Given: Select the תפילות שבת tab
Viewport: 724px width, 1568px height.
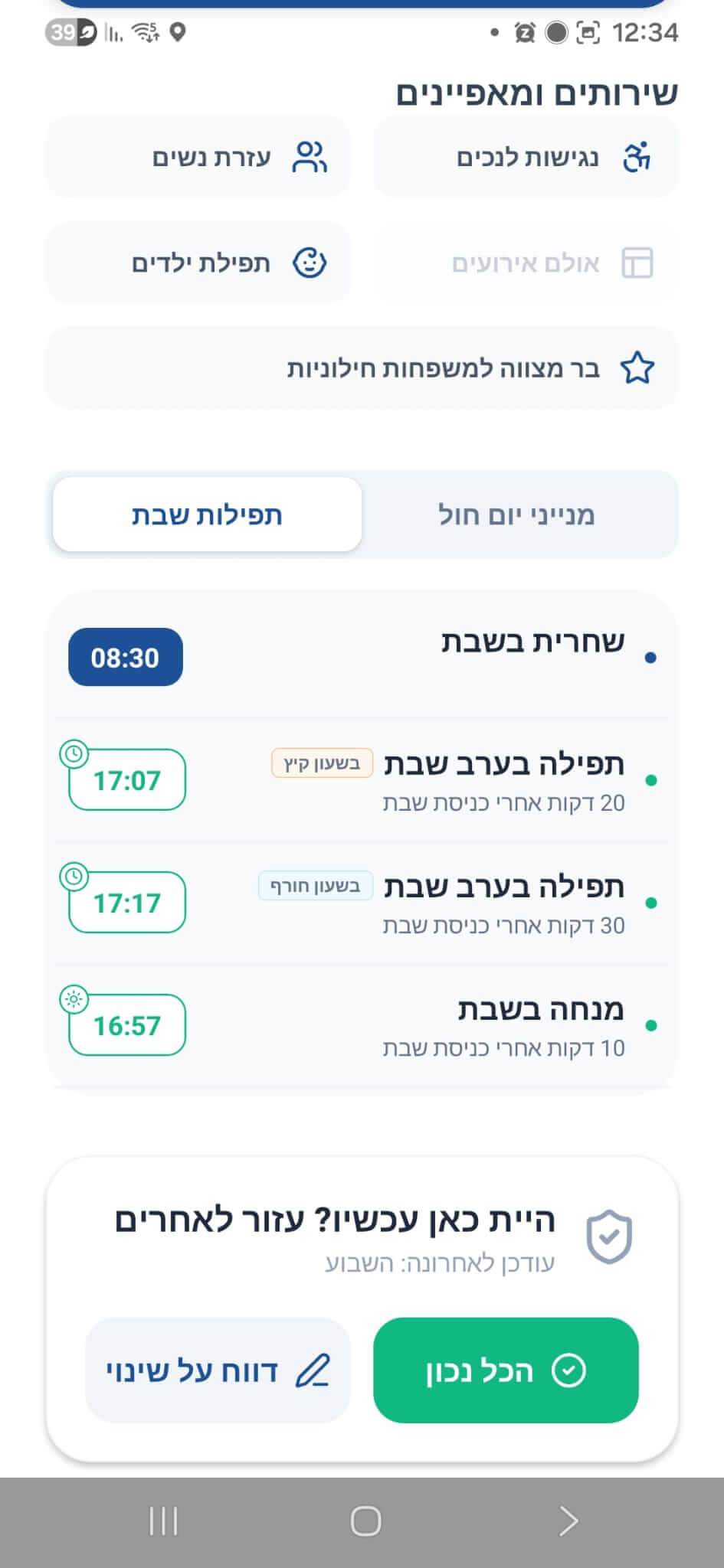Looking at the screenshot, I should [x=207, y=514].
